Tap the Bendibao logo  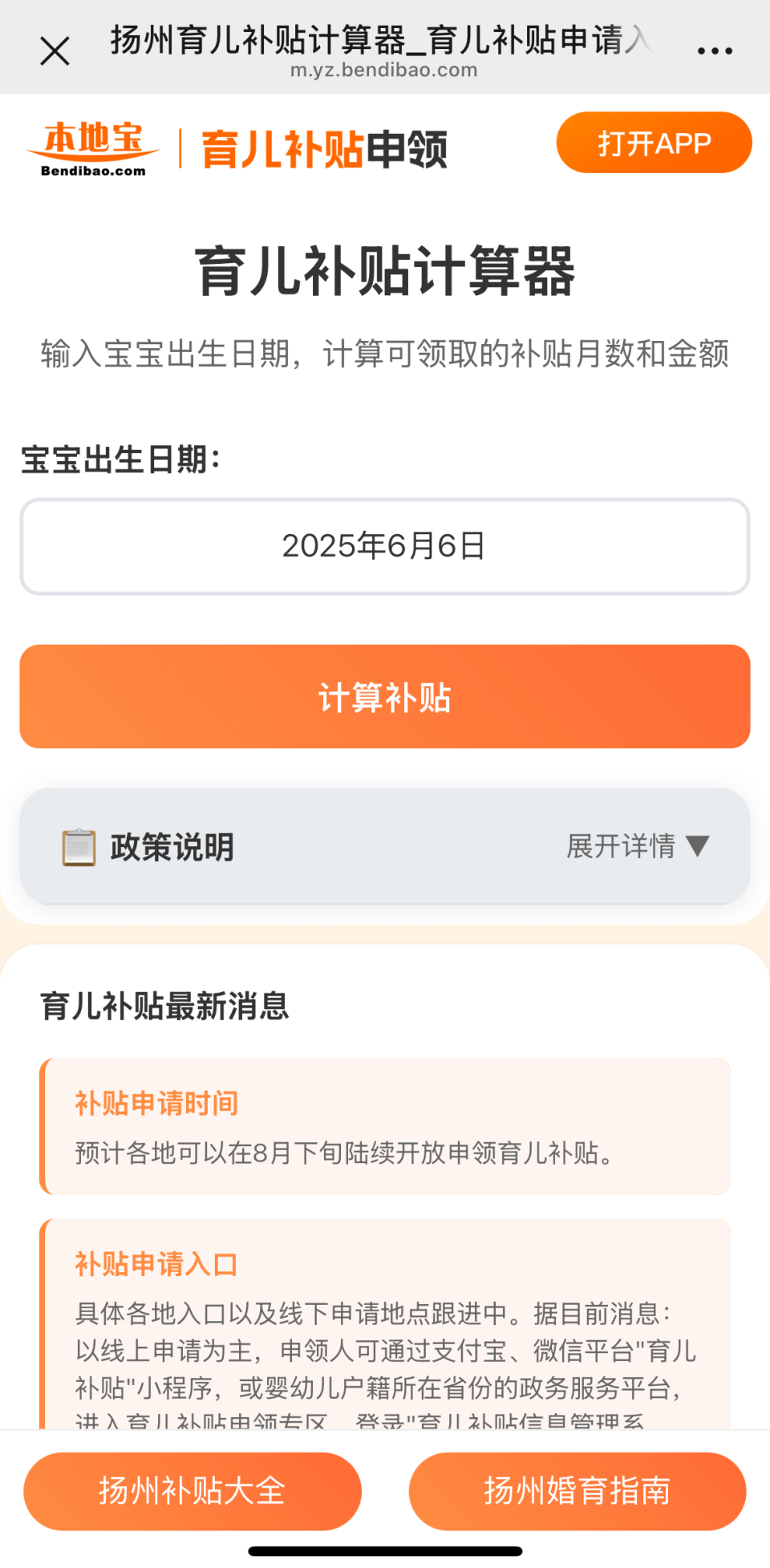point(92,144)
